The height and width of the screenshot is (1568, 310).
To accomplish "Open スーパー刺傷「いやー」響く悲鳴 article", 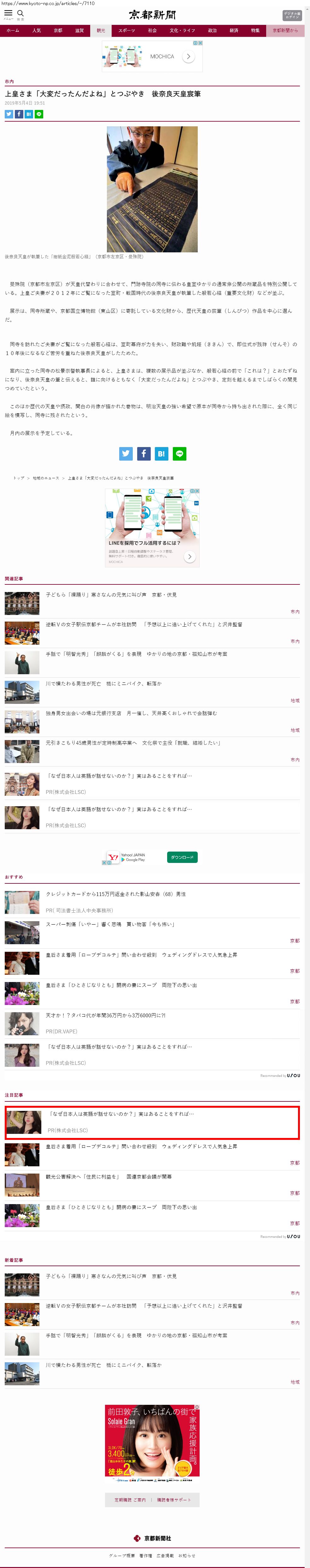I will coord(110,924).
